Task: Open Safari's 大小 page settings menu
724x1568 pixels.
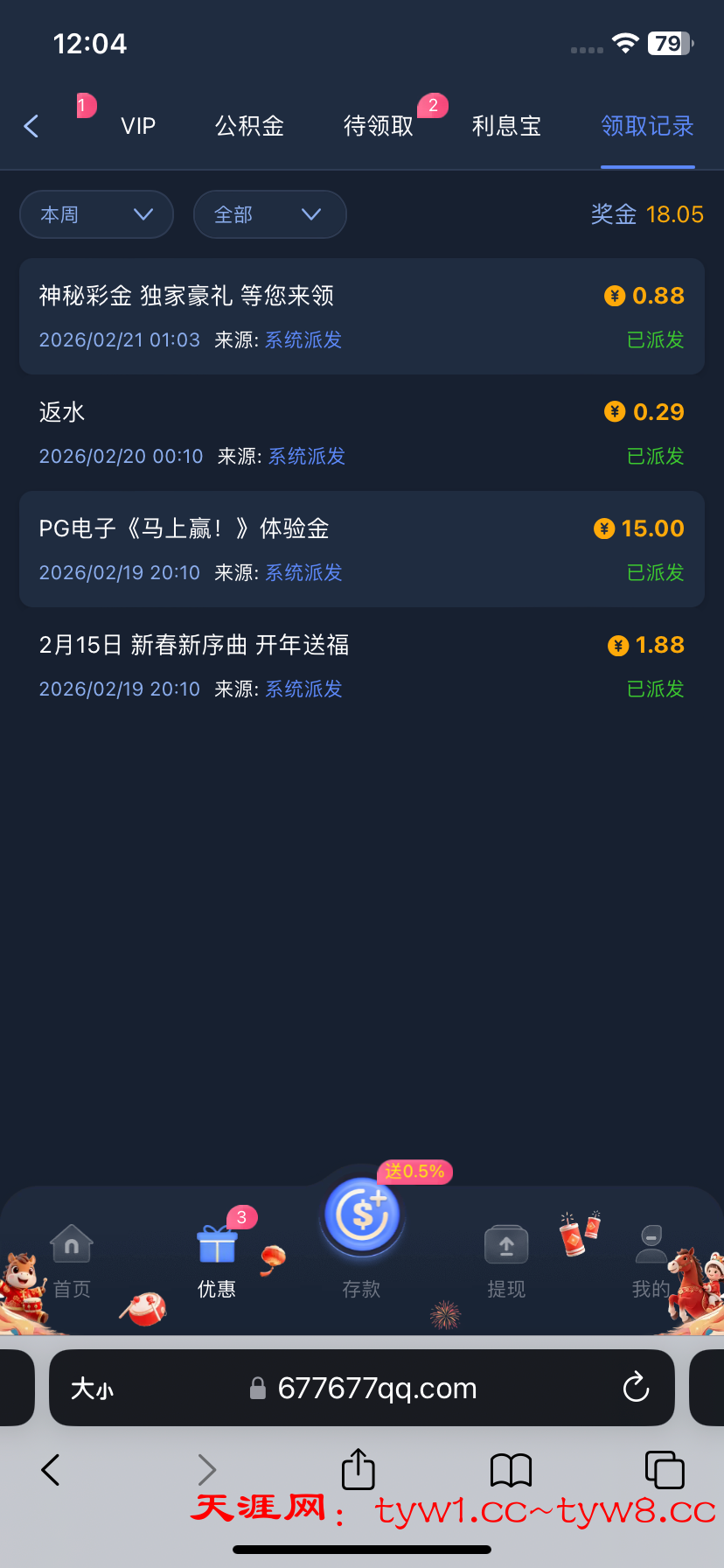Action: [x=92, y=1389]
